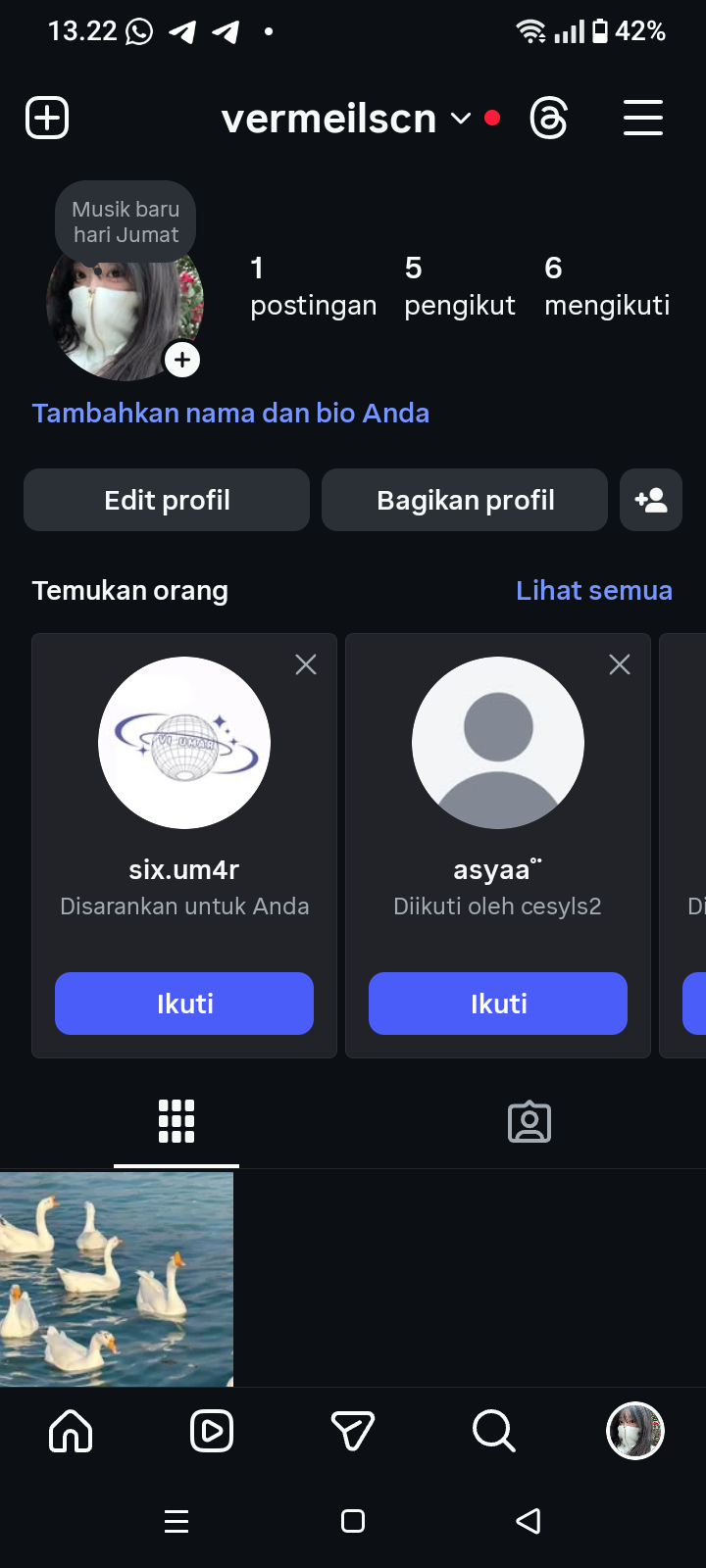Tap the Musik baru hari Jumat note

pos(126,222)
